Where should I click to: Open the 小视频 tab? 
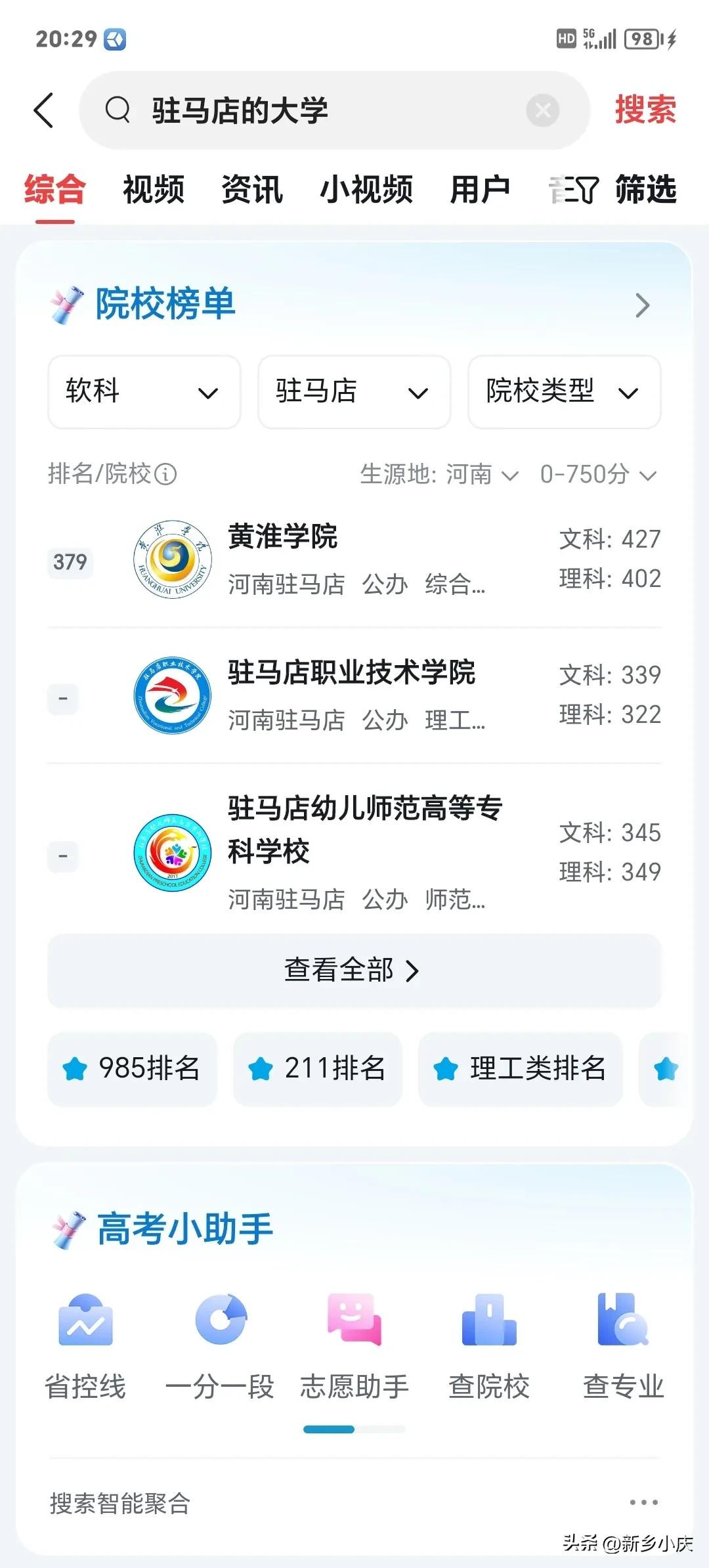(366, 190)
